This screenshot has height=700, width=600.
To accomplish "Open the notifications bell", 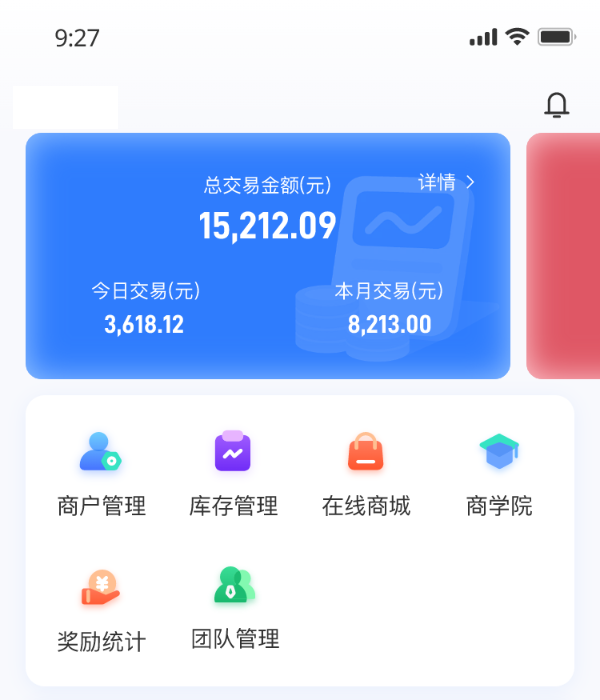I will click(556, 105).
